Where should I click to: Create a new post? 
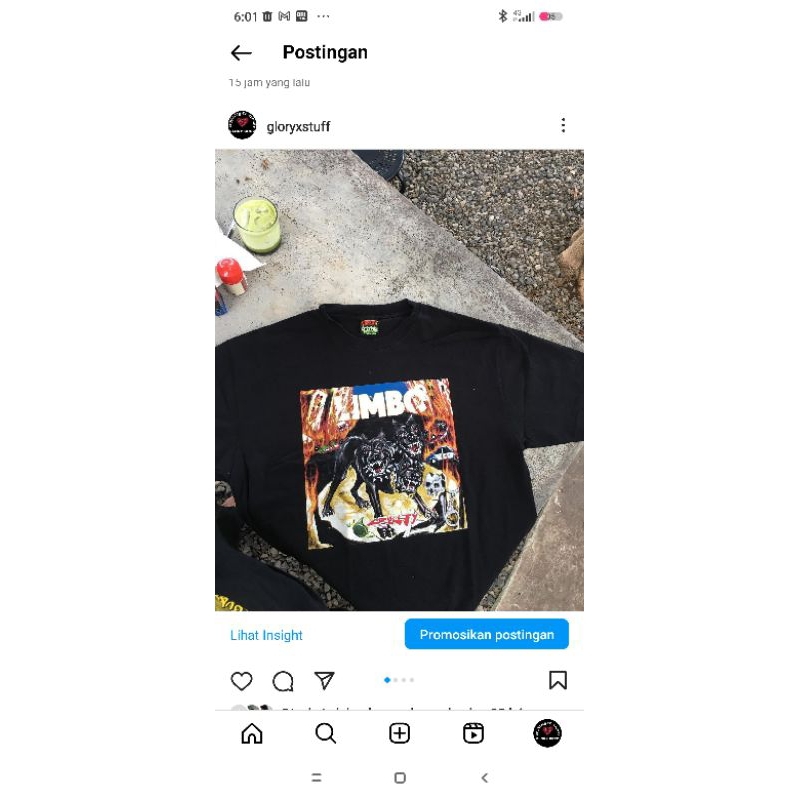(x=399, y=734)
